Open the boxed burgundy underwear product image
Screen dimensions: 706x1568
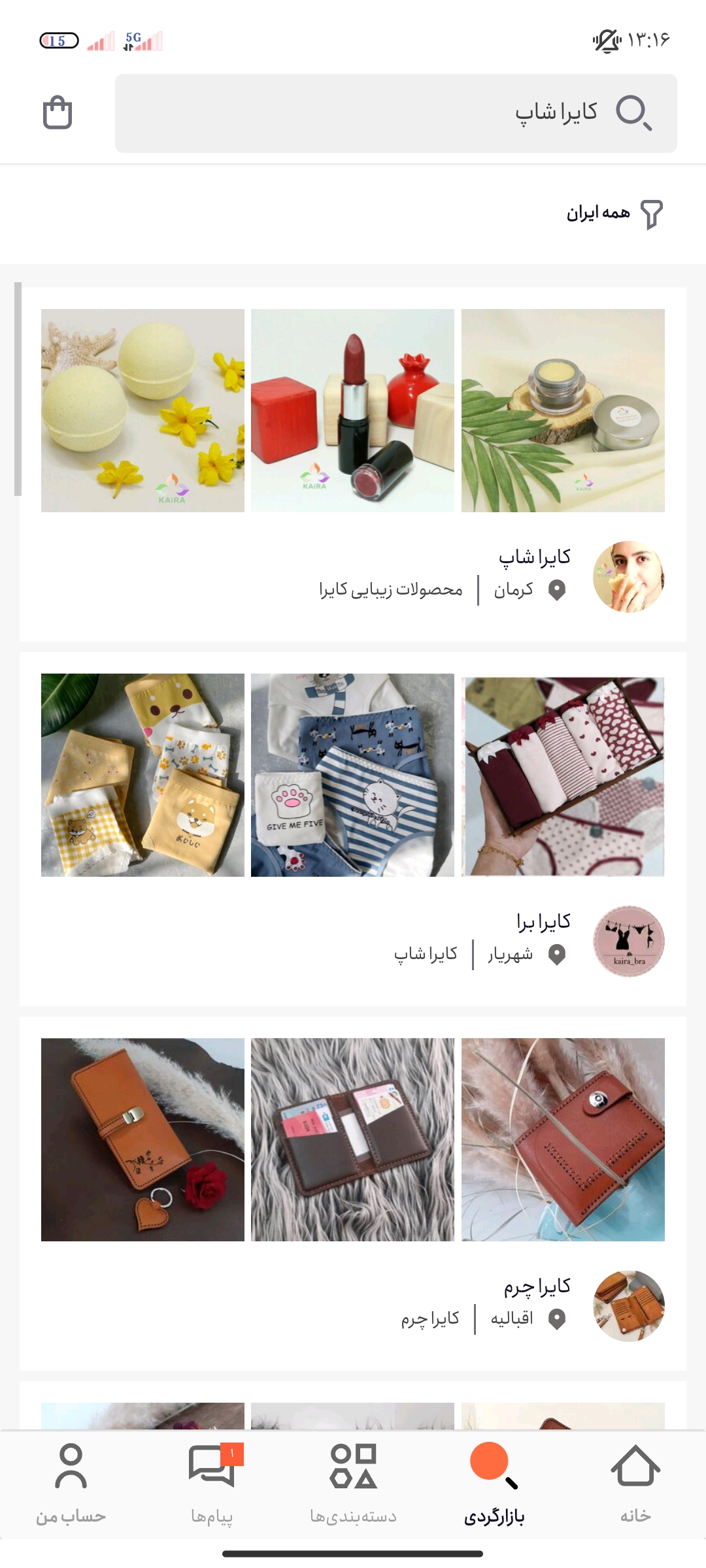563,775
